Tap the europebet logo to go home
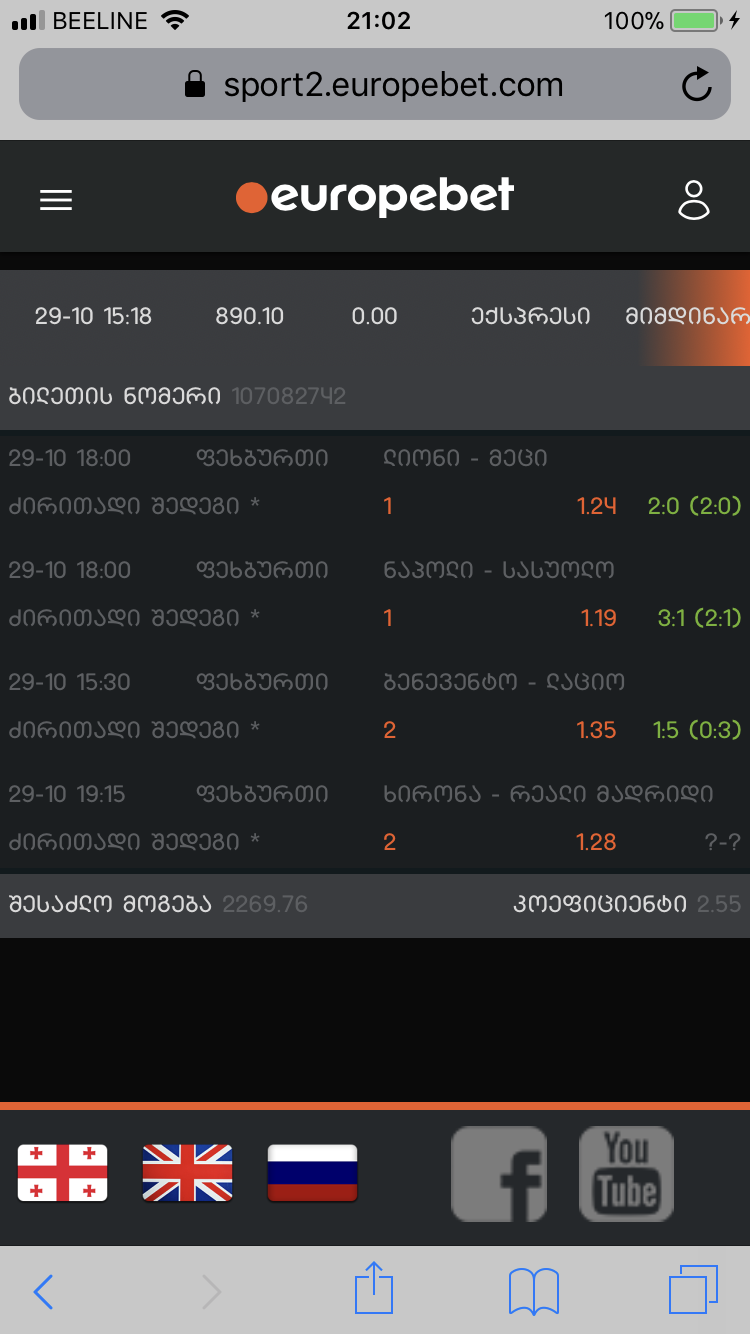 pos(375,197)
